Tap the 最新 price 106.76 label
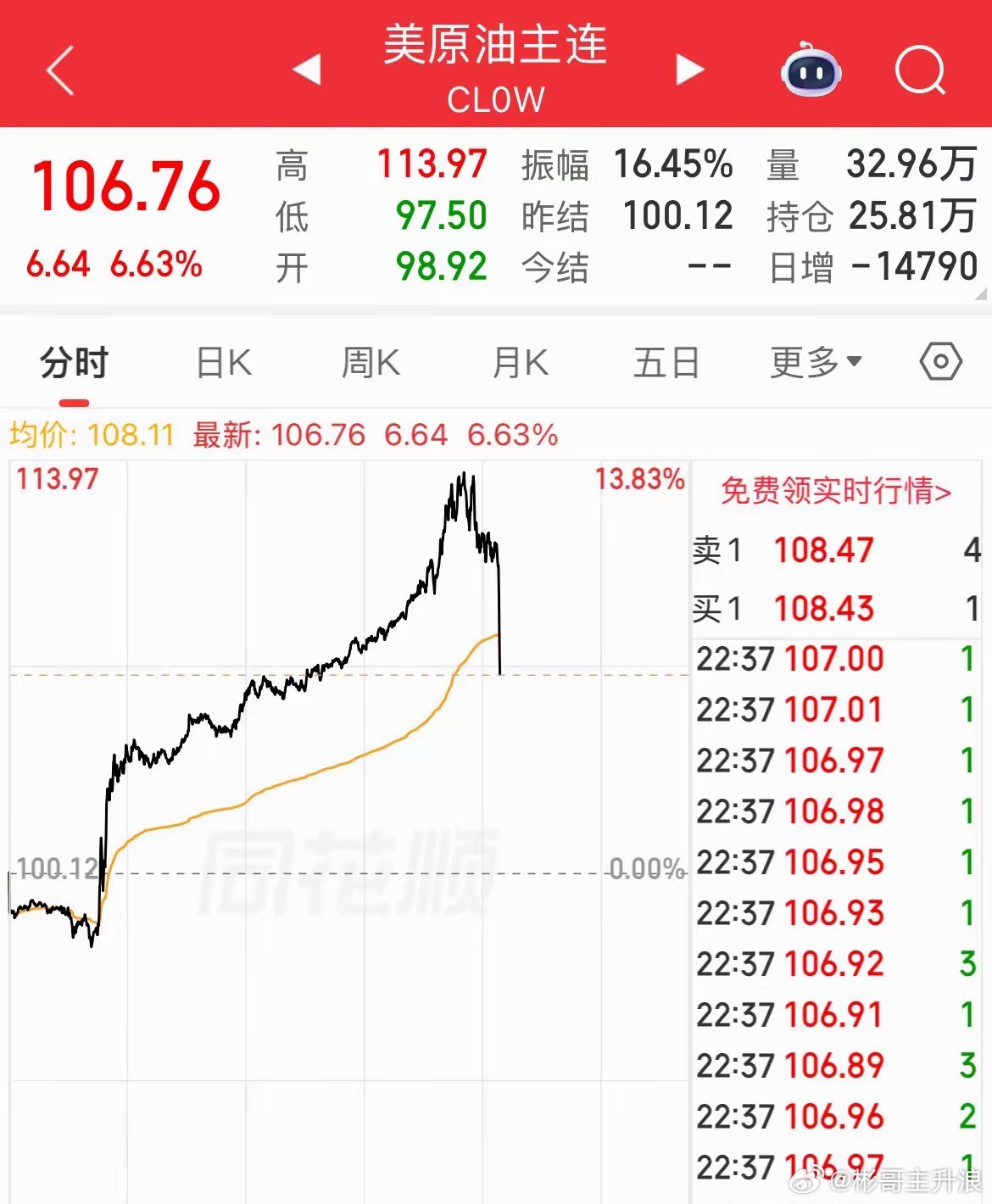This screenshot has height=1204, width=992. pos(318,435)
